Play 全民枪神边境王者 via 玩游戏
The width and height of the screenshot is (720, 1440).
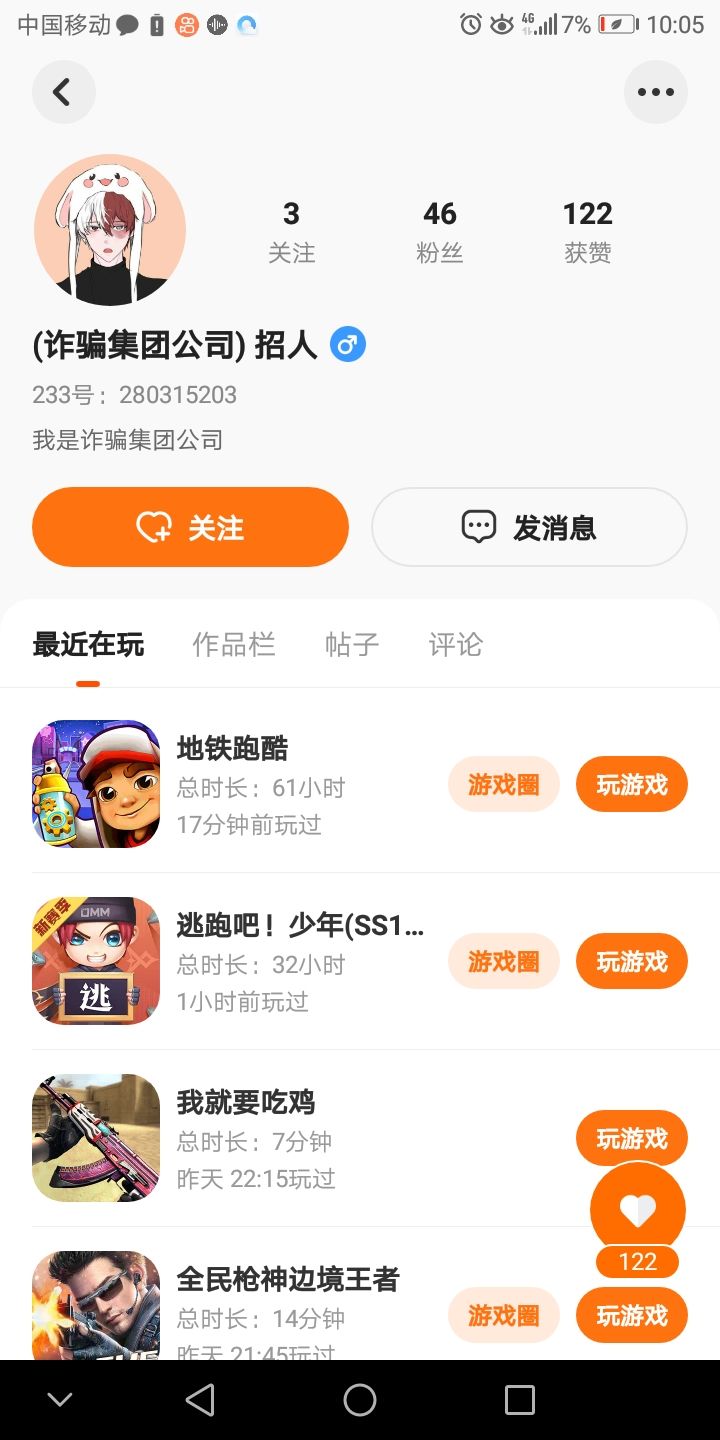pyautogui.click(x=631, y=1316)
